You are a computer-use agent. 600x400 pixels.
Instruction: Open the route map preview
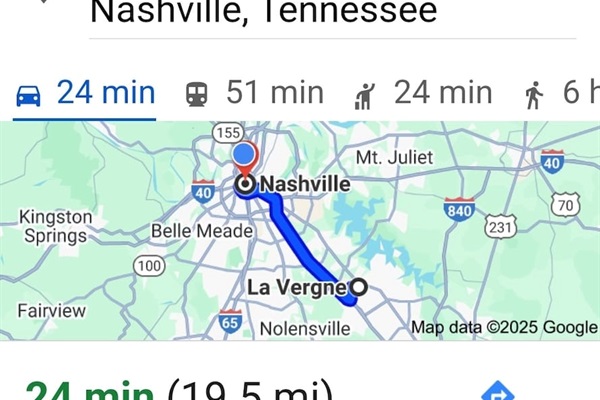point(300,230)
